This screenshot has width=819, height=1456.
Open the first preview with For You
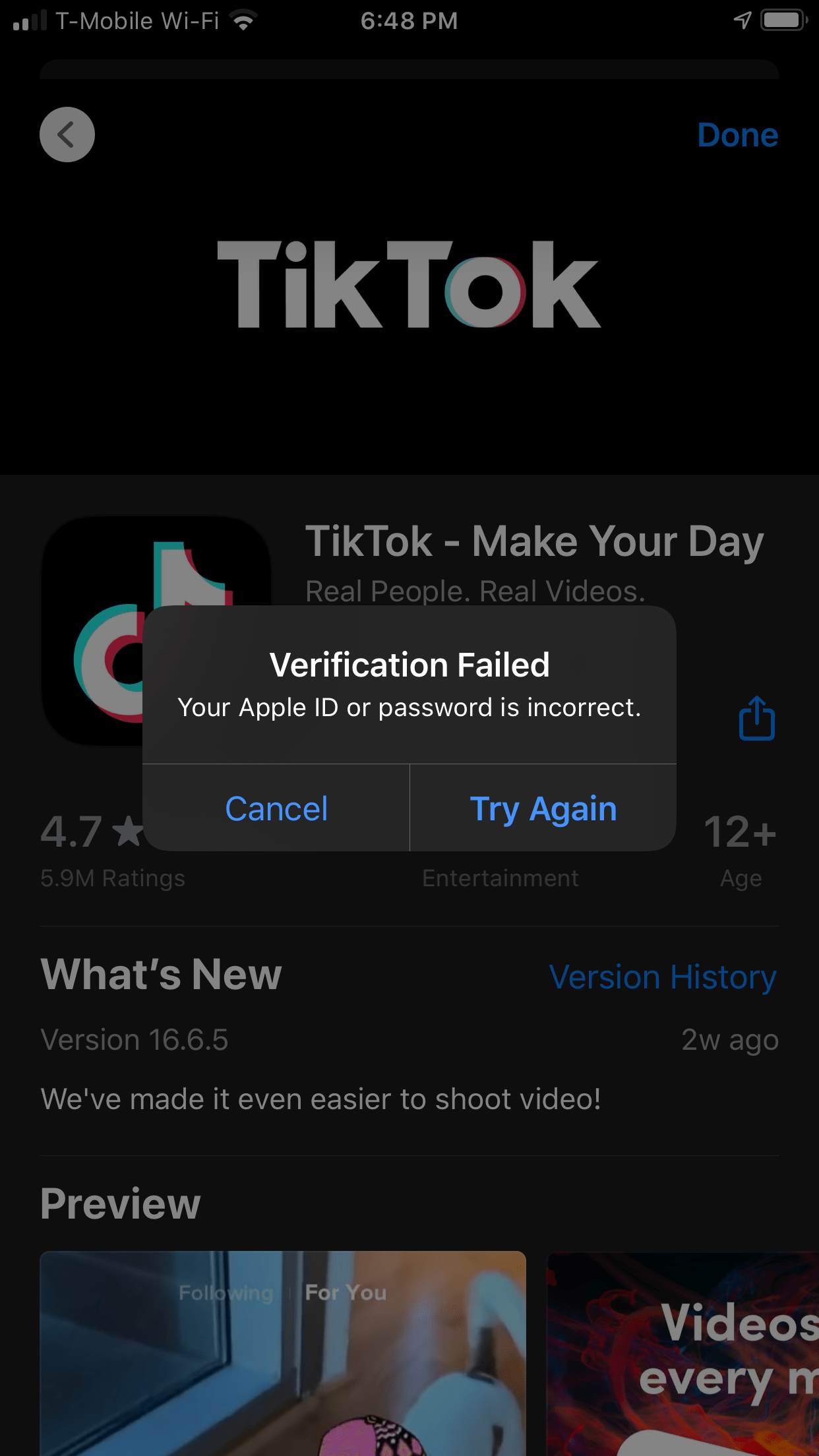tap(283, 1352)
